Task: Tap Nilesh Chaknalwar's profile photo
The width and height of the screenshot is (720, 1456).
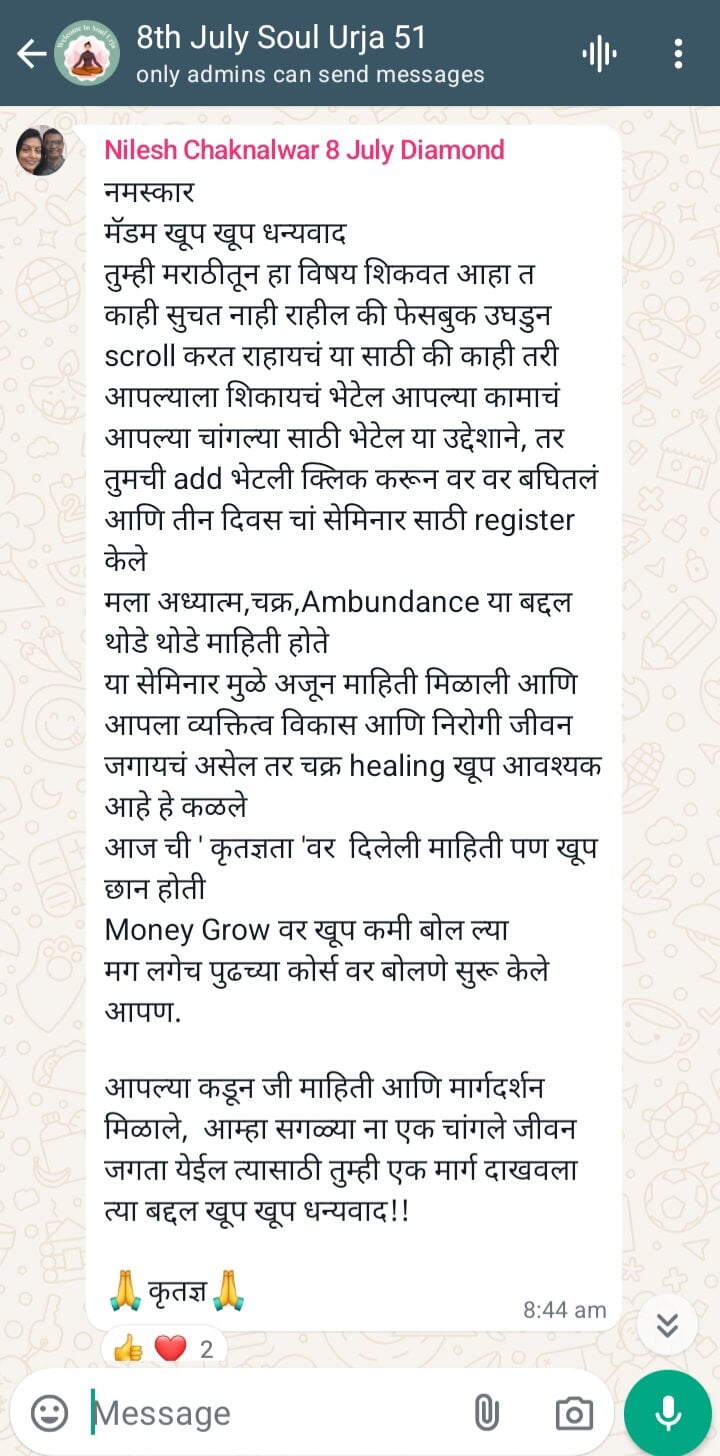Action: tap(41, 151)
